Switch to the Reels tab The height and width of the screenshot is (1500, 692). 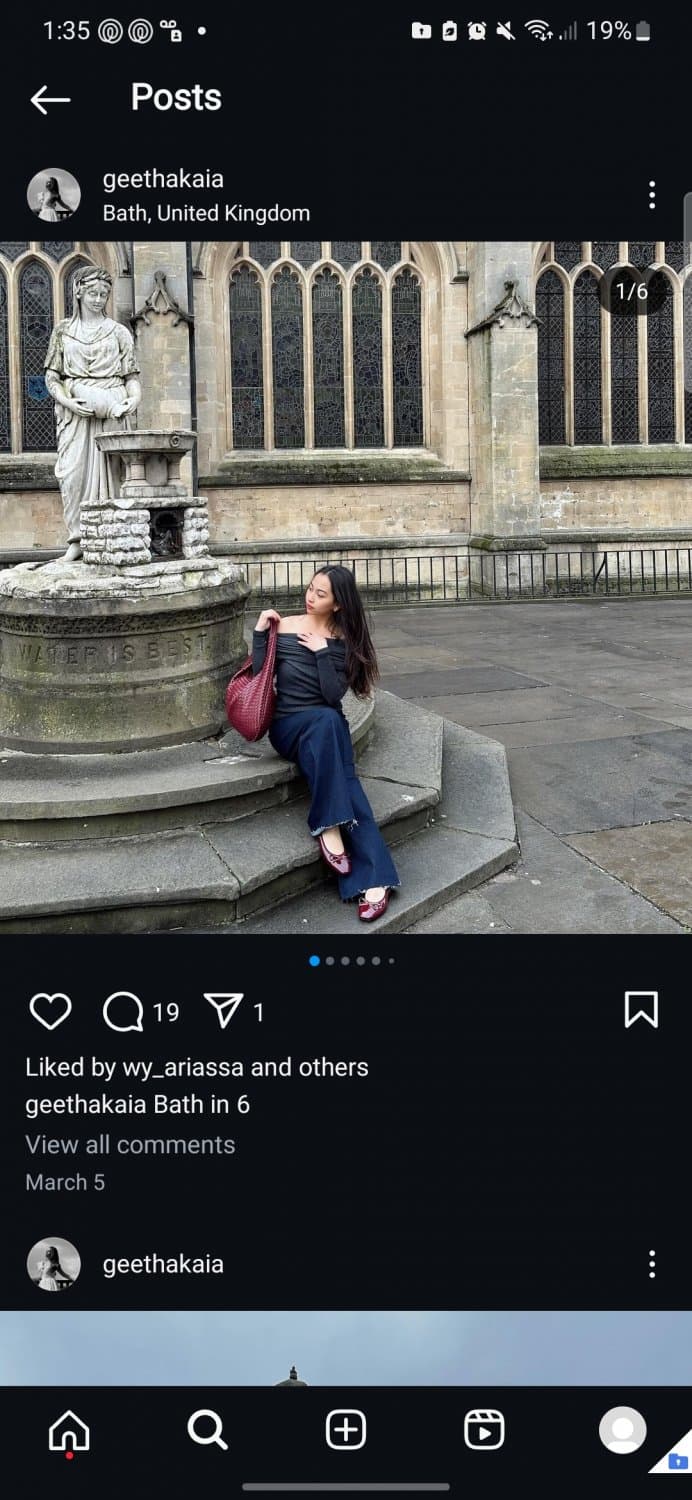(x=484, y=1431)
